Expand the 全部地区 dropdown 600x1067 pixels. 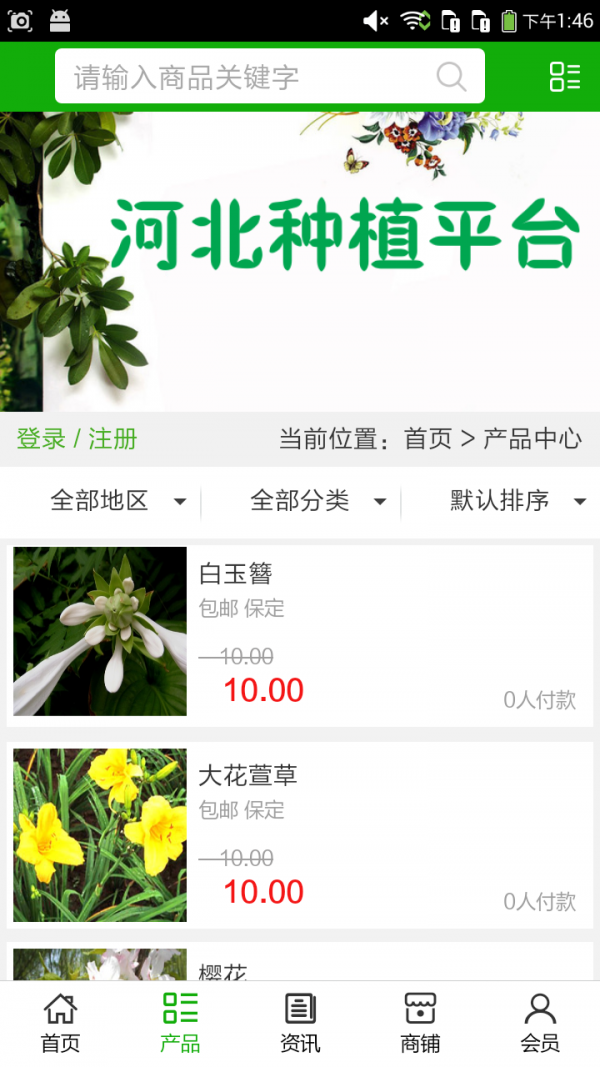click(x=118, y=501)
